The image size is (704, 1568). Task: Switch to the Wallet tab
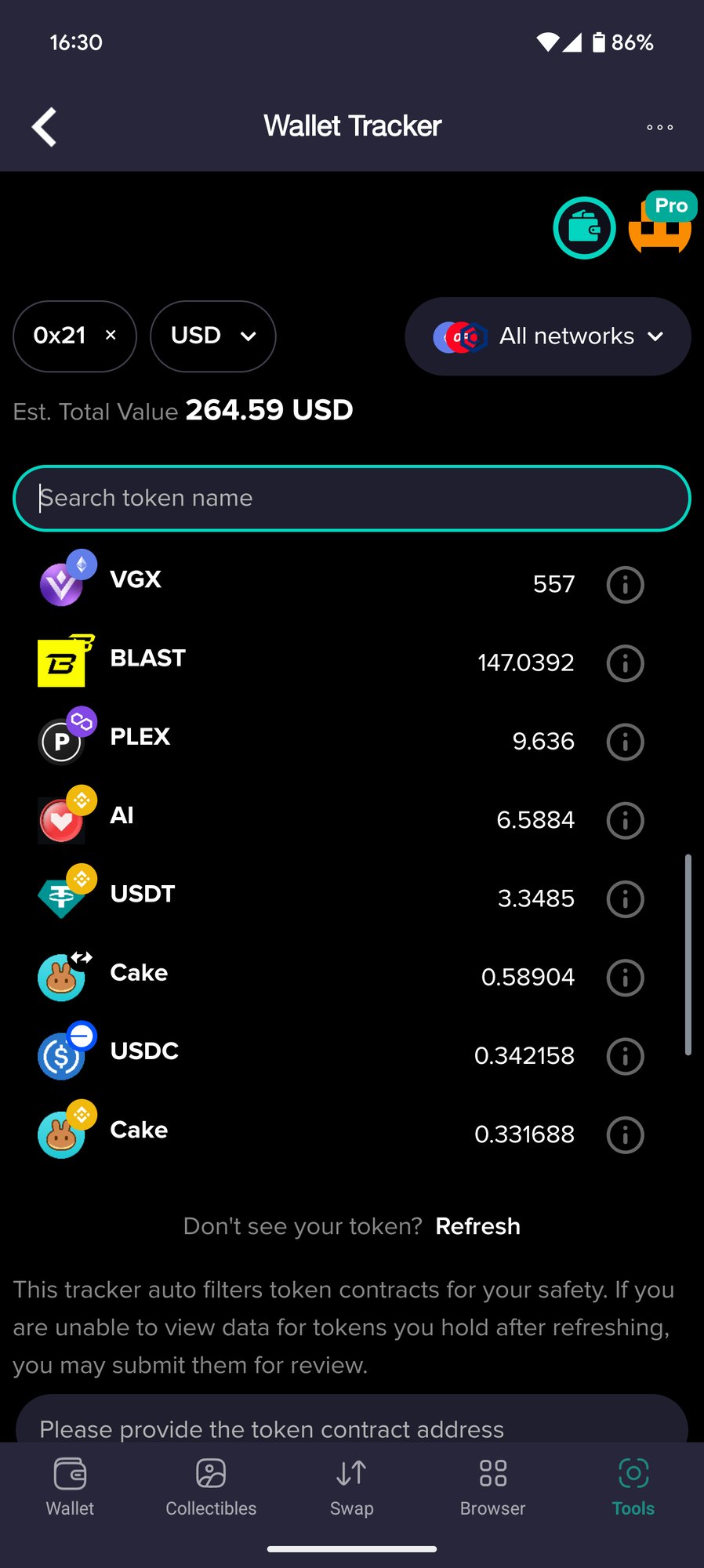coord(70,1487)
